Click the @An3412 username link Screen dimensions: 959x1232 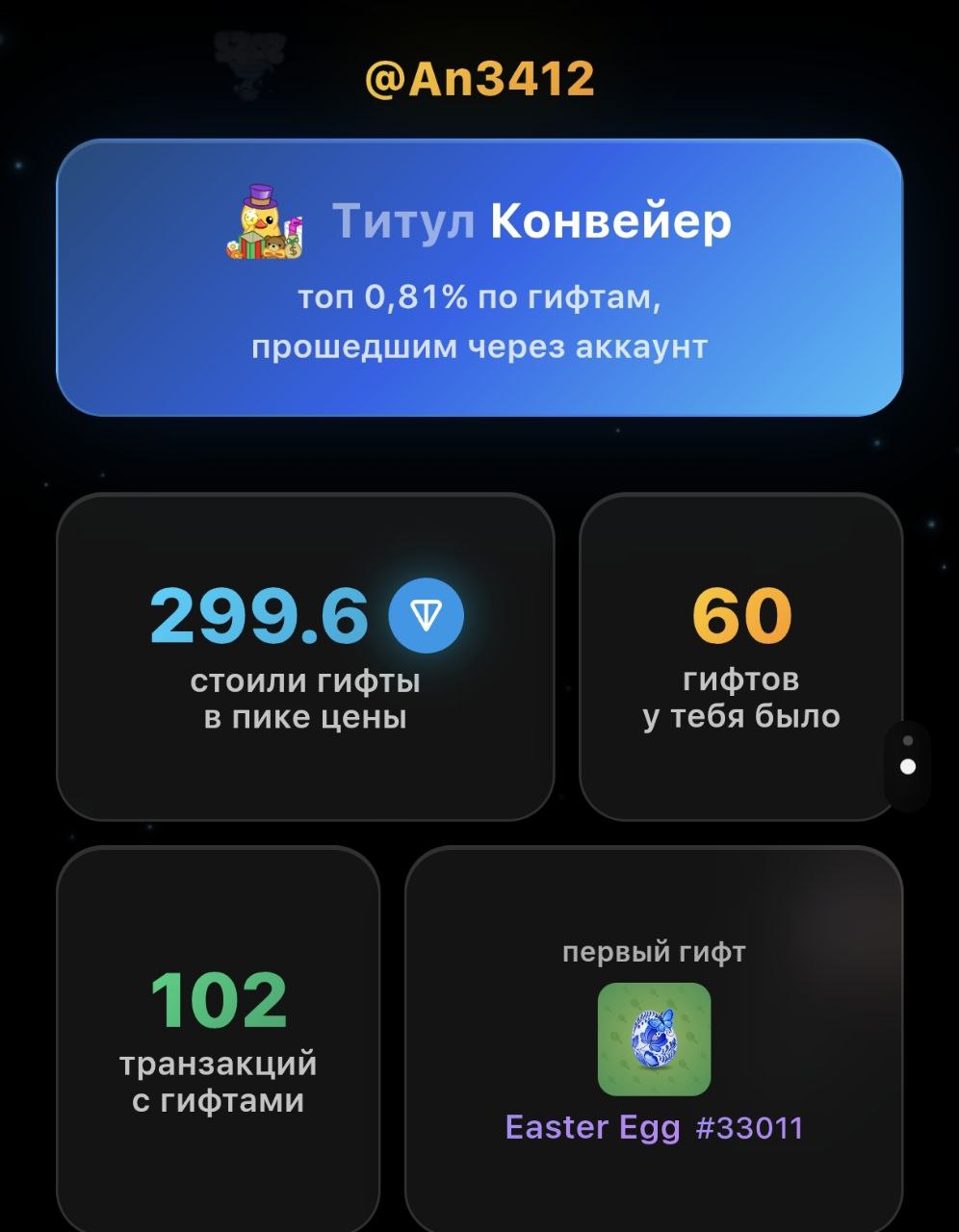(479, 82)
